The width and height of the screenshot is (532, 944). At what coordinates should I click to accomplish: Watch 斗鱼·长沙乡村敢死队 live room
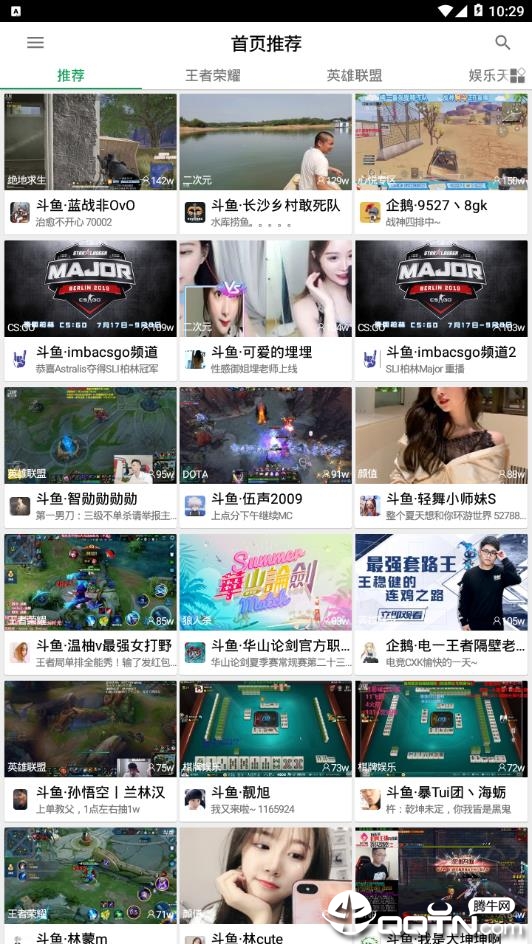pos(265,164)
